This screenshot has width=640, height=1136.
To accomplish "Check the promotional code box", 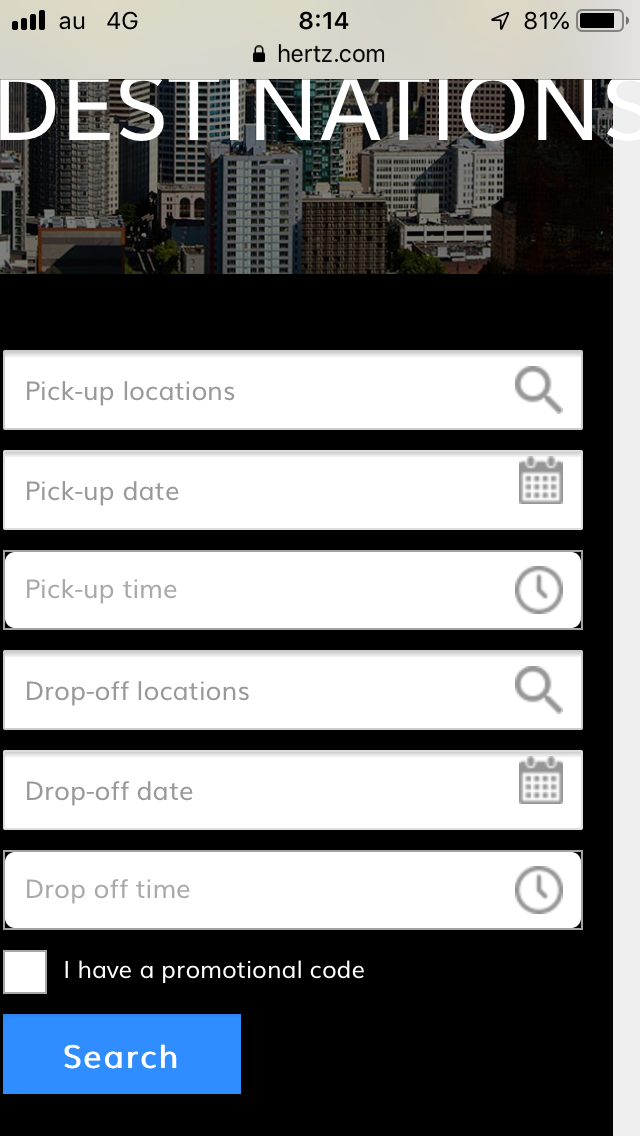I will click(x=25, y=972).
